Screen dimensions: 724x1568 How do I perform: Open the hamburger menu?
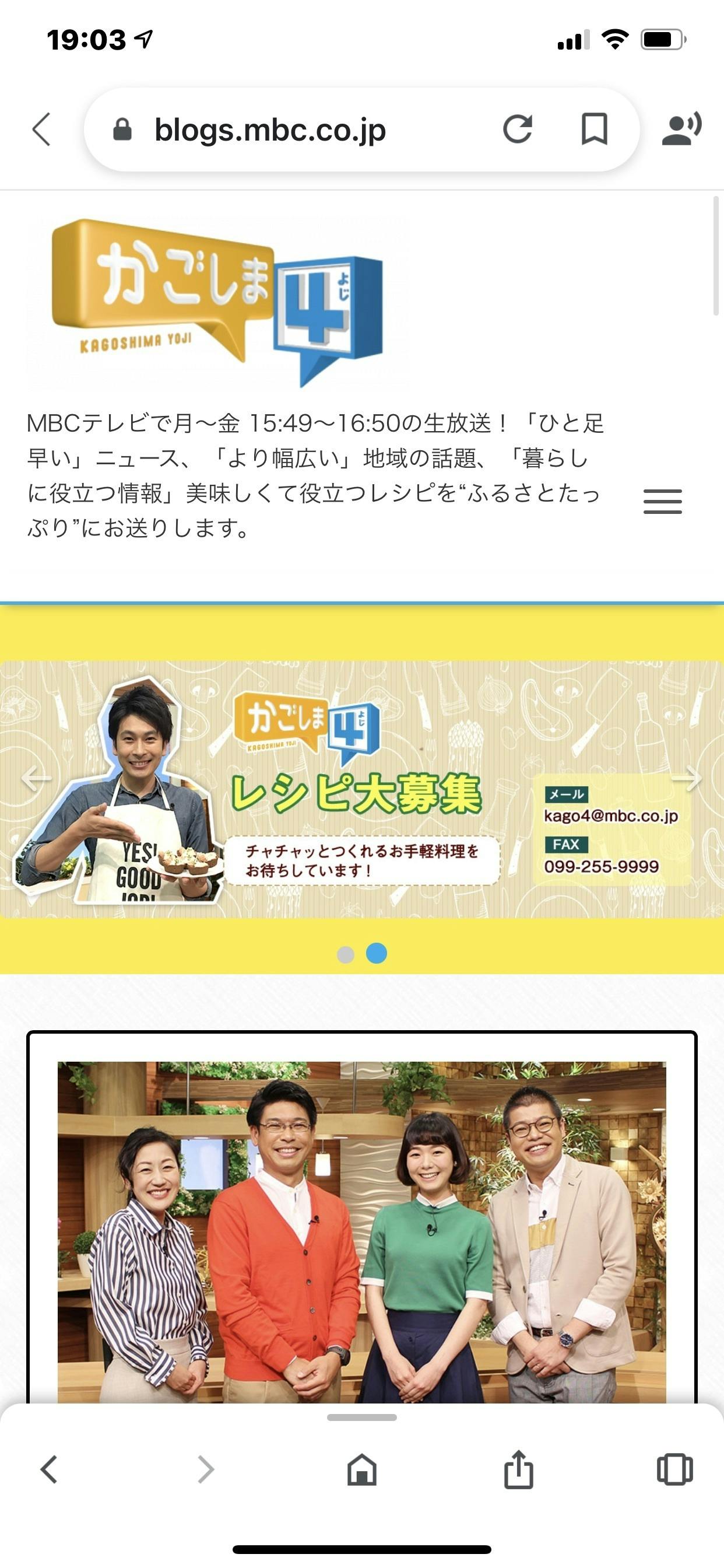(x=662, y=502)
